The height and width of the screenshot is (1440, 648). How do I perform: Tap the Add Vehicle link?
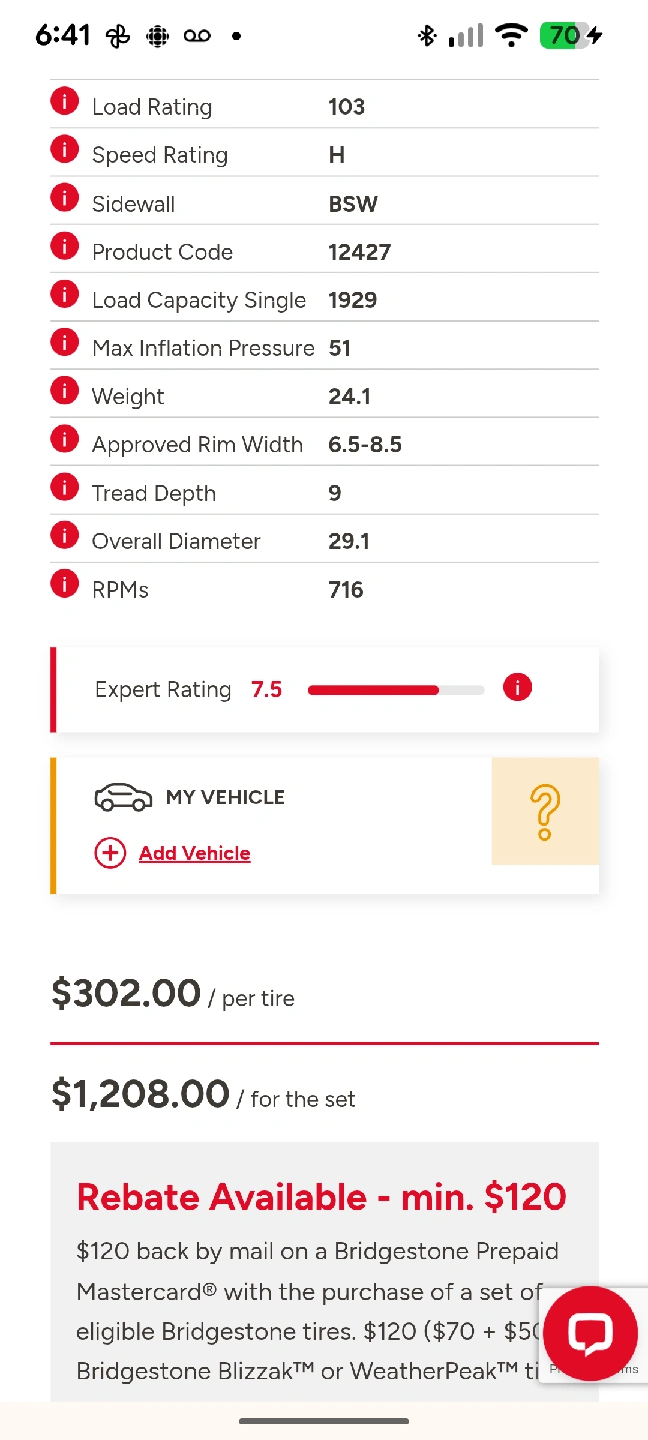pyautogui.click(x=194, y=853)
